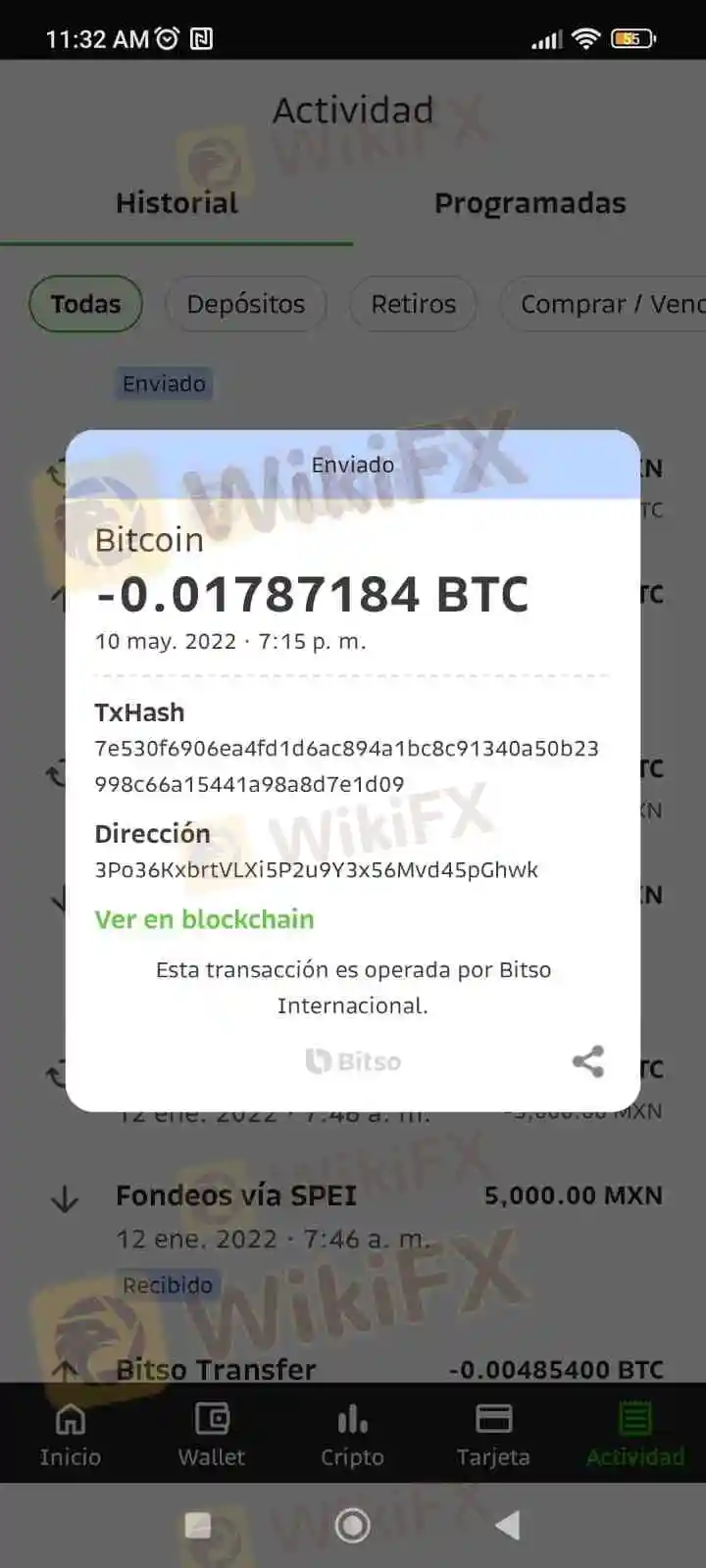
Task: Filter by Depósitos chip
Action: (245, 304)
